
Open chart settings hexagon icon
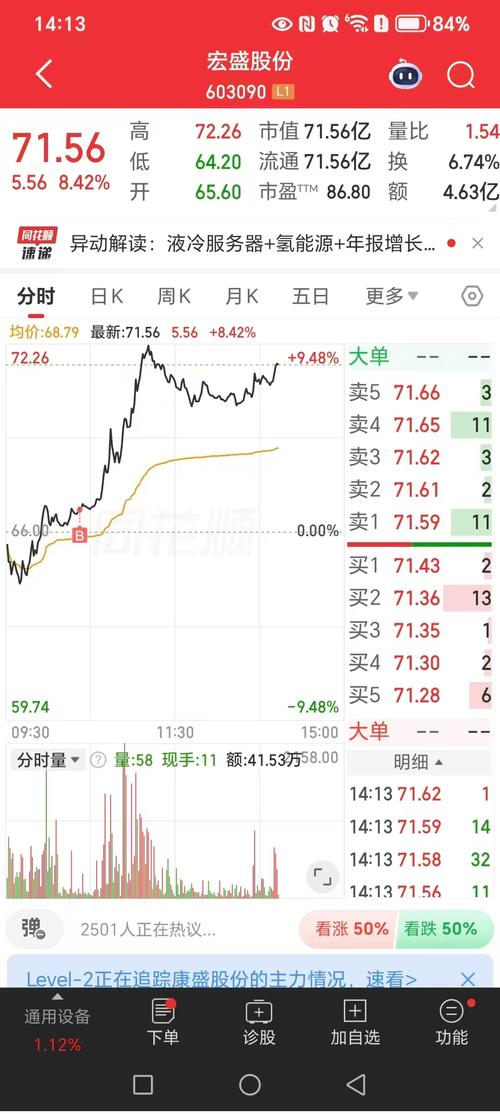[472, 296]
